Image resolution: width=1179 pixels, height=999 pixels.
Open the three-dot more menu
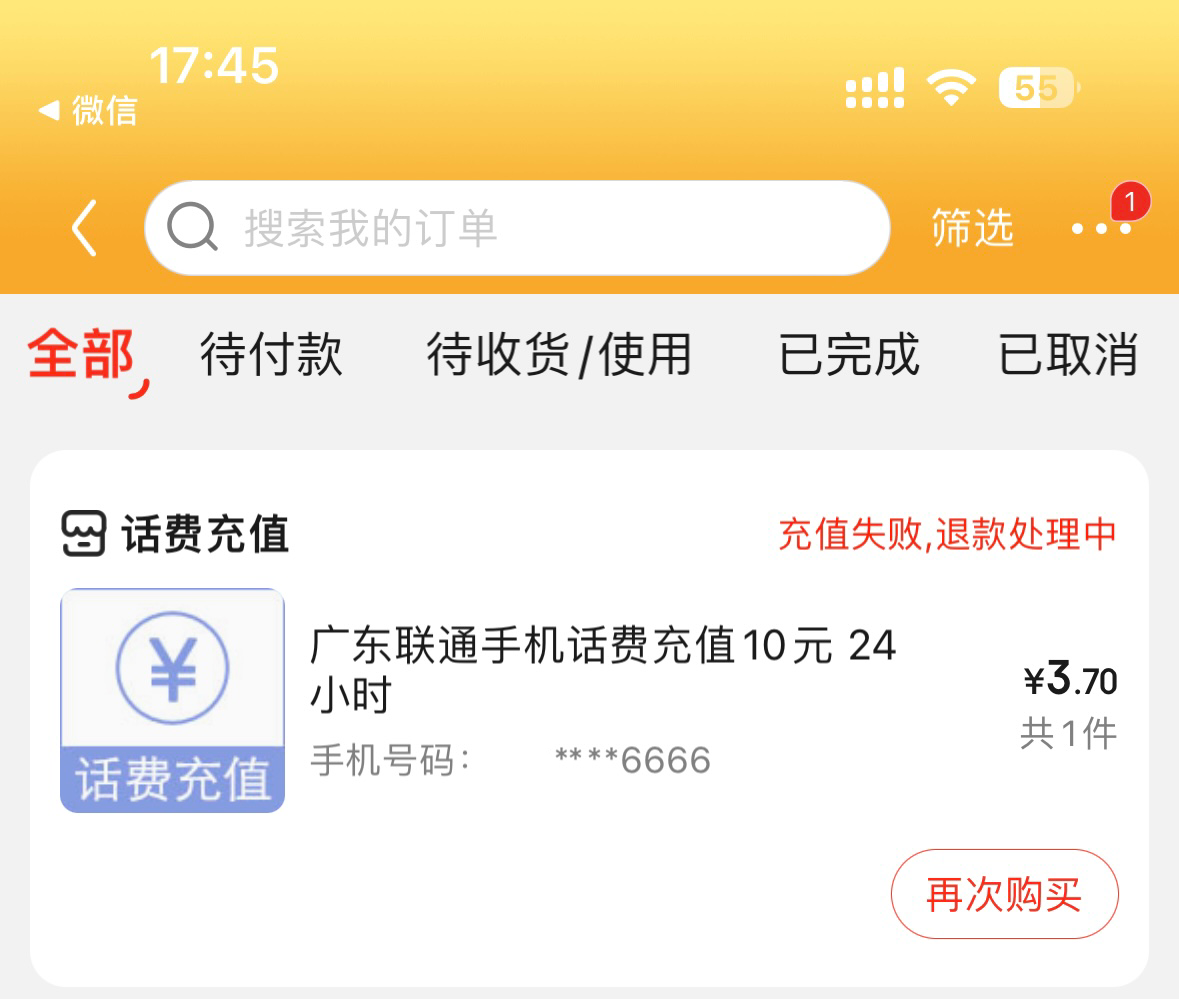(x=1101, y=228)
